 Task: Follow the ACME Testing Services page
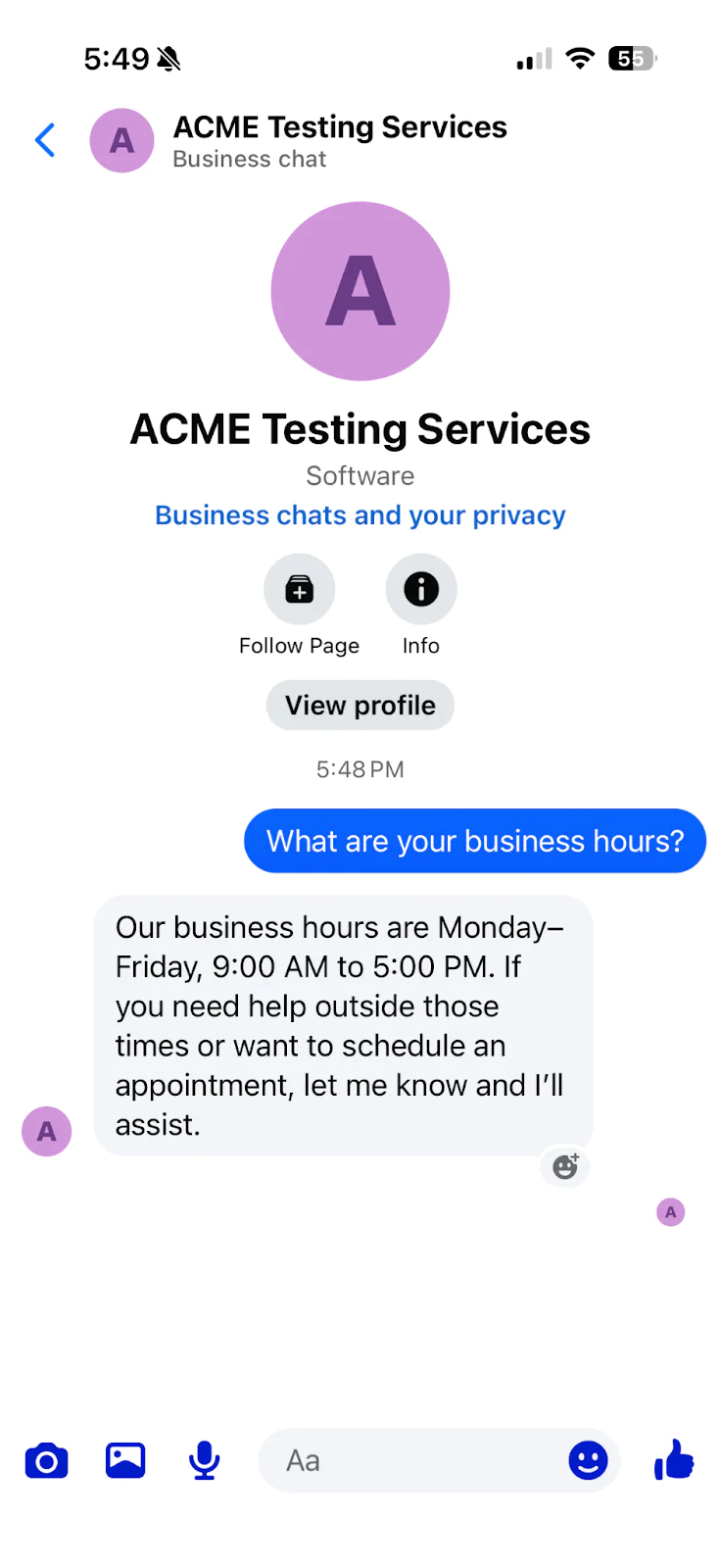tap(299, 590)
